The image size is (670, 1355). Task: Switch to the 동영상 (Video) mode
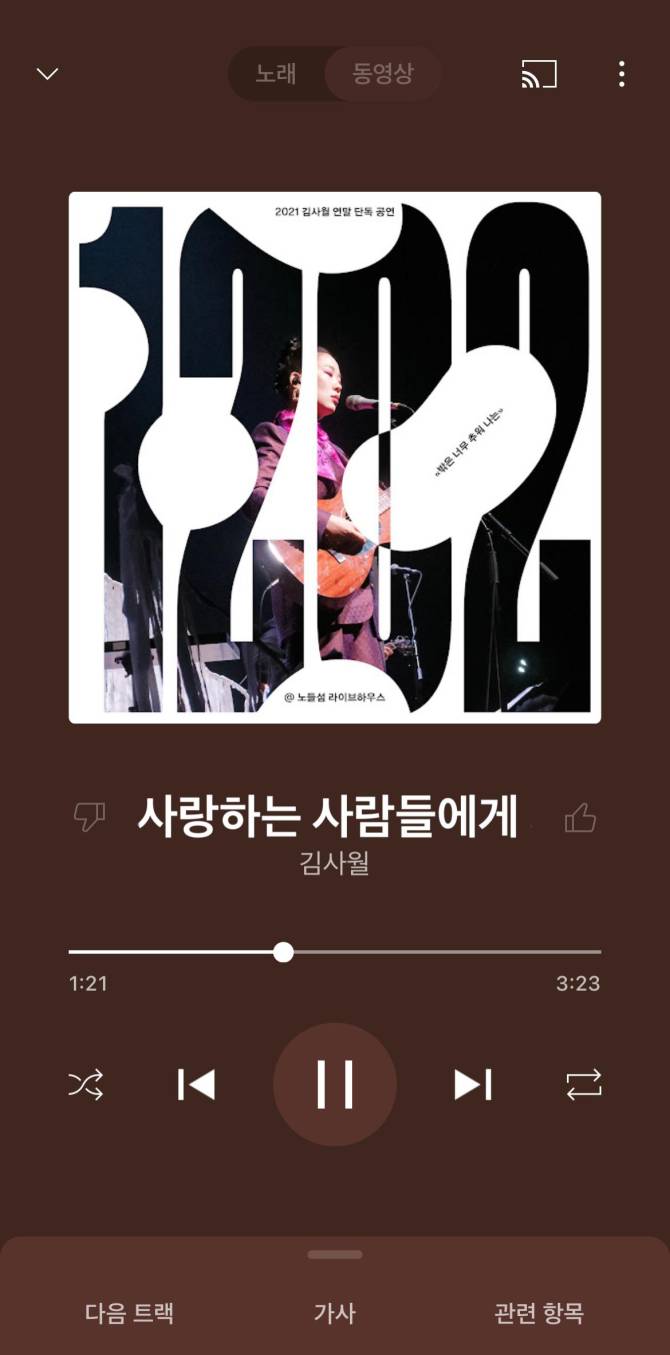click(382, 74)
